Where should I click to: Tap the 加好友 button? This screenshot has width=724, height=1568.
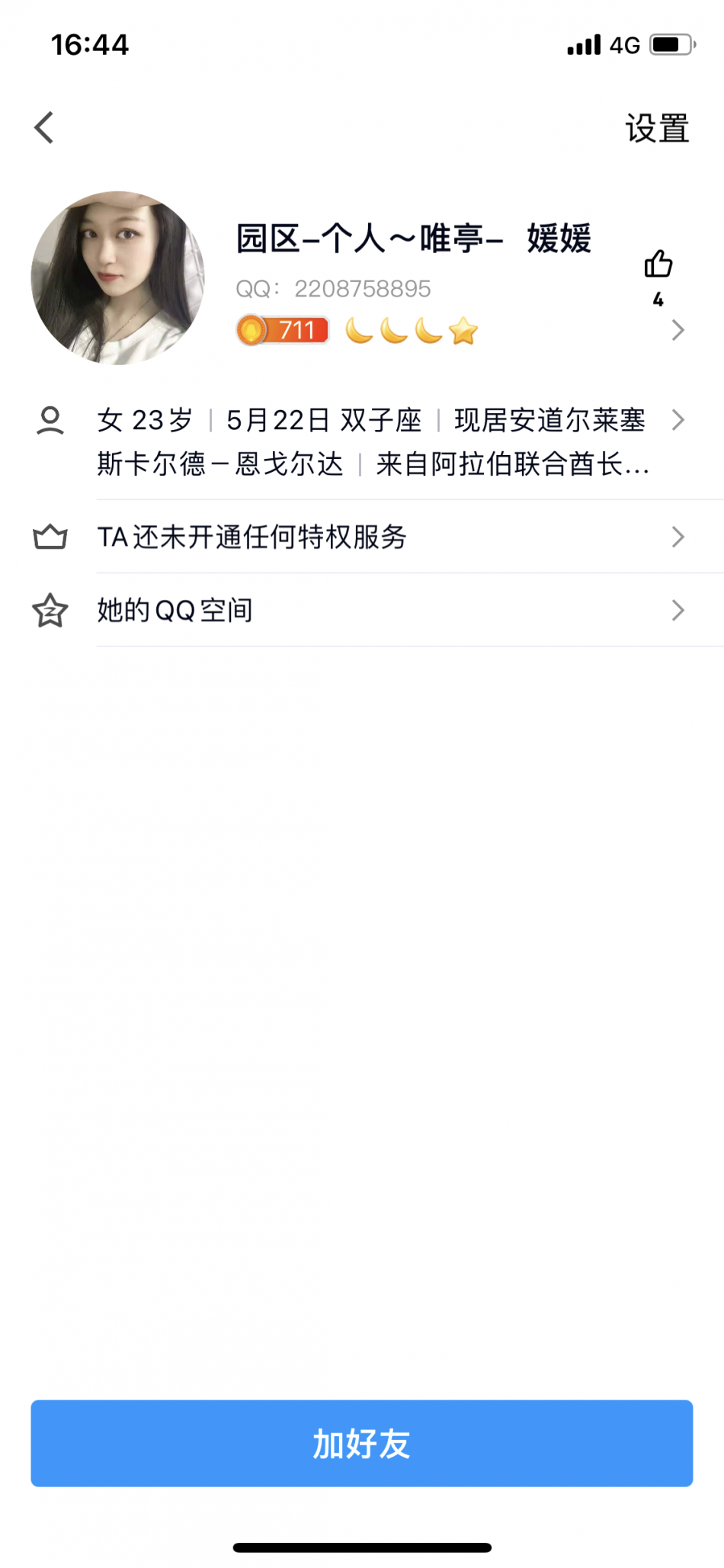362,1443
